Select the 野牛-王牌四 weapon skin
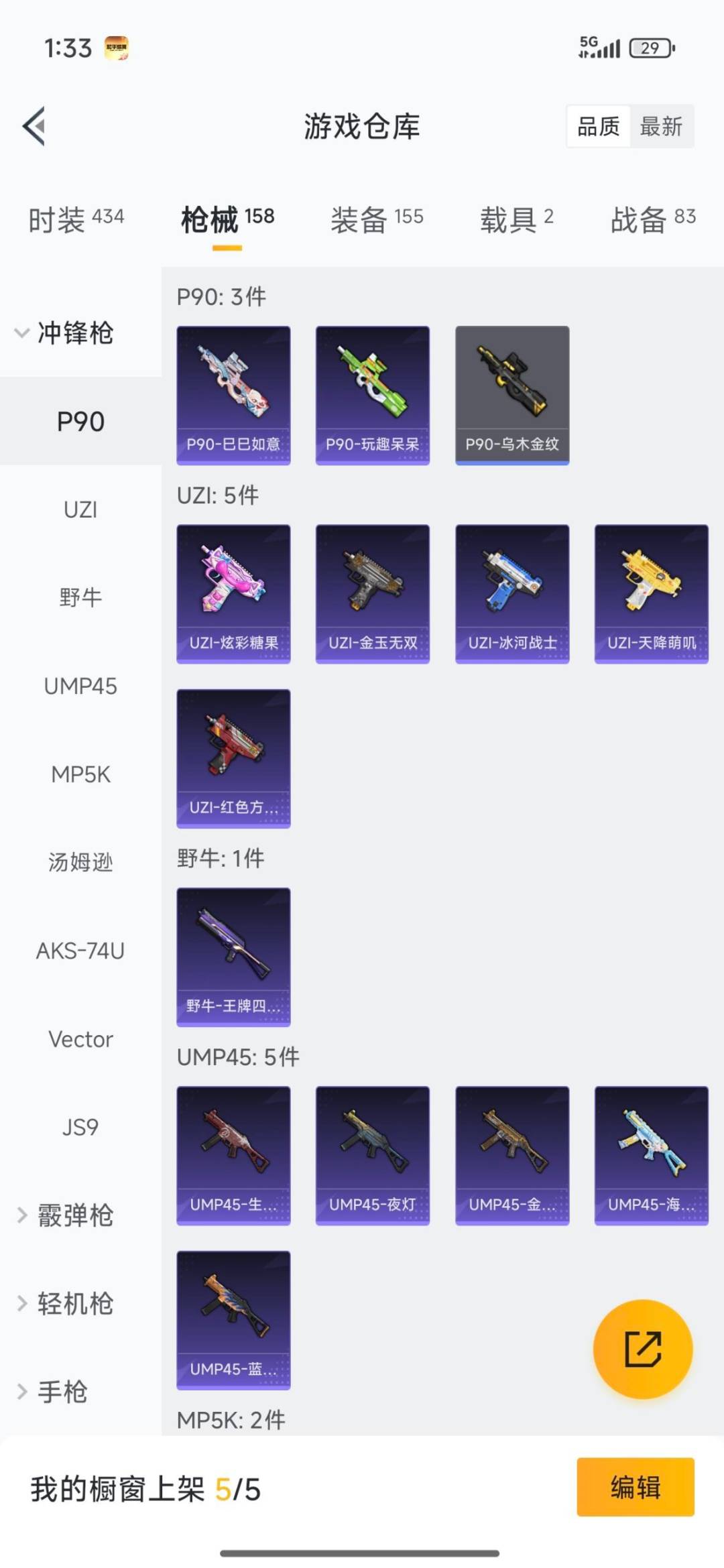724x1568 pixels. pyautogui.click(x=233, y=959)
